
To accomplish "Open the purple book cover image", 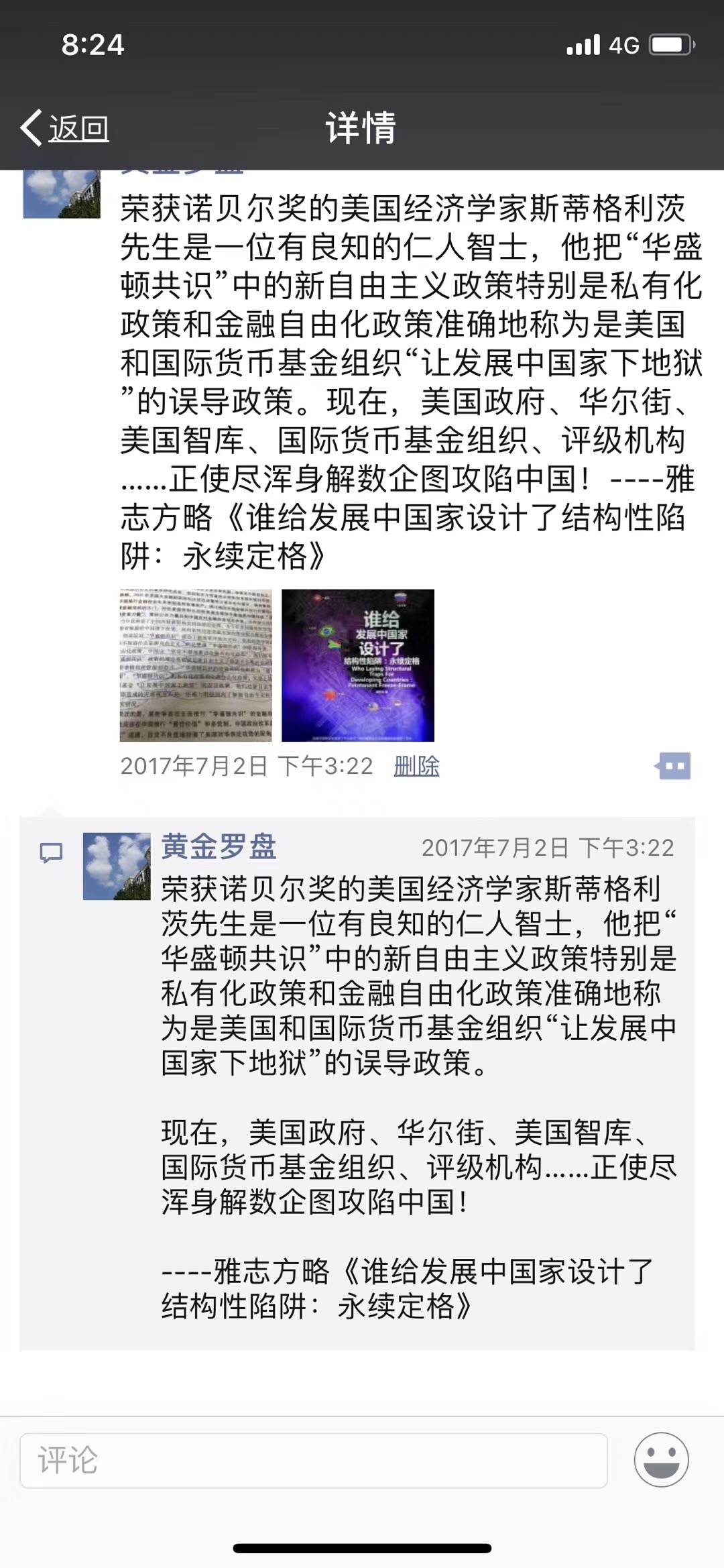I will tap(358, 665).
